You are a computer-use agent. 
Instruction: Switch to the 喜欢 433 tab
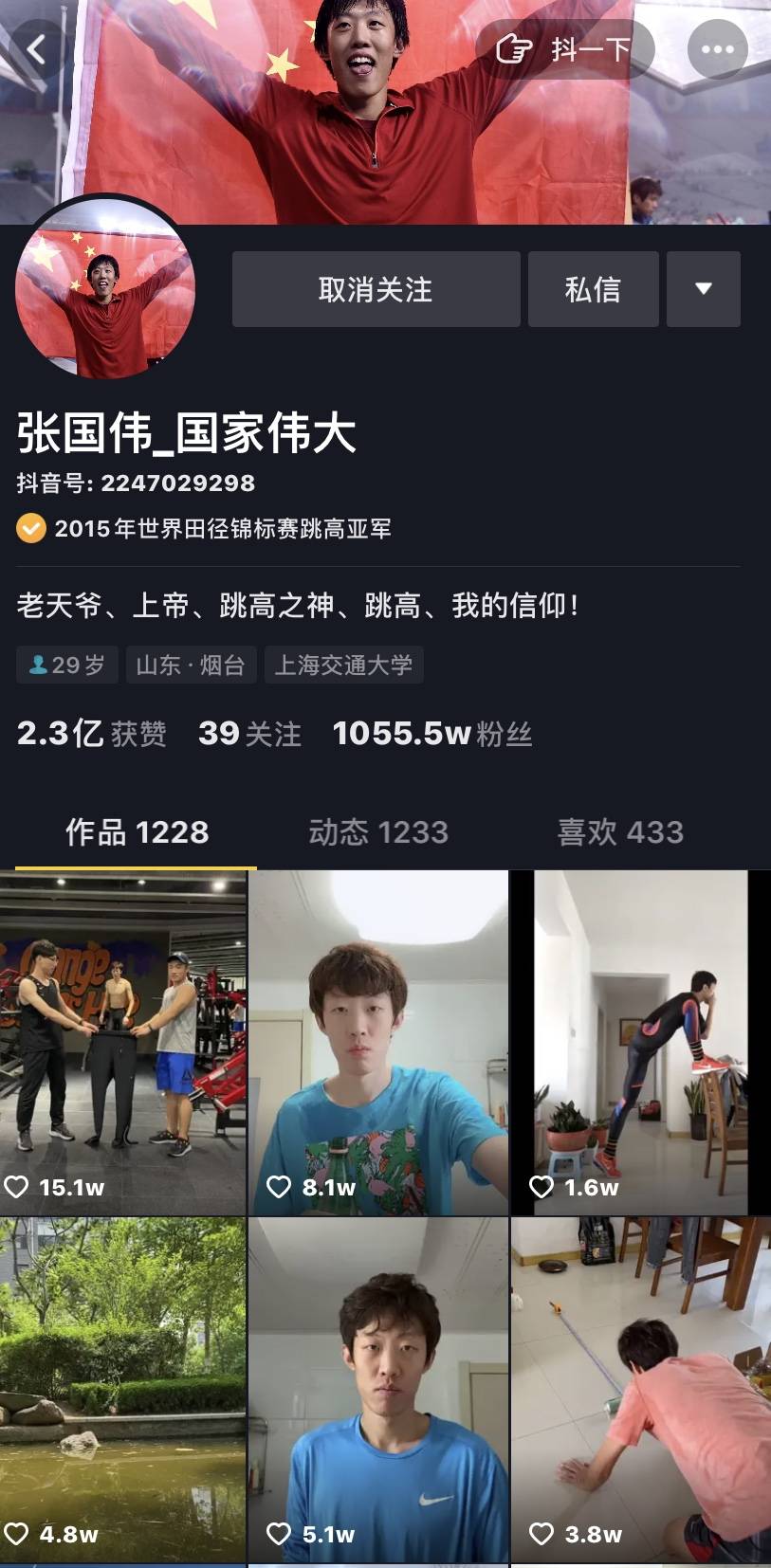click(x=620, y=832)
